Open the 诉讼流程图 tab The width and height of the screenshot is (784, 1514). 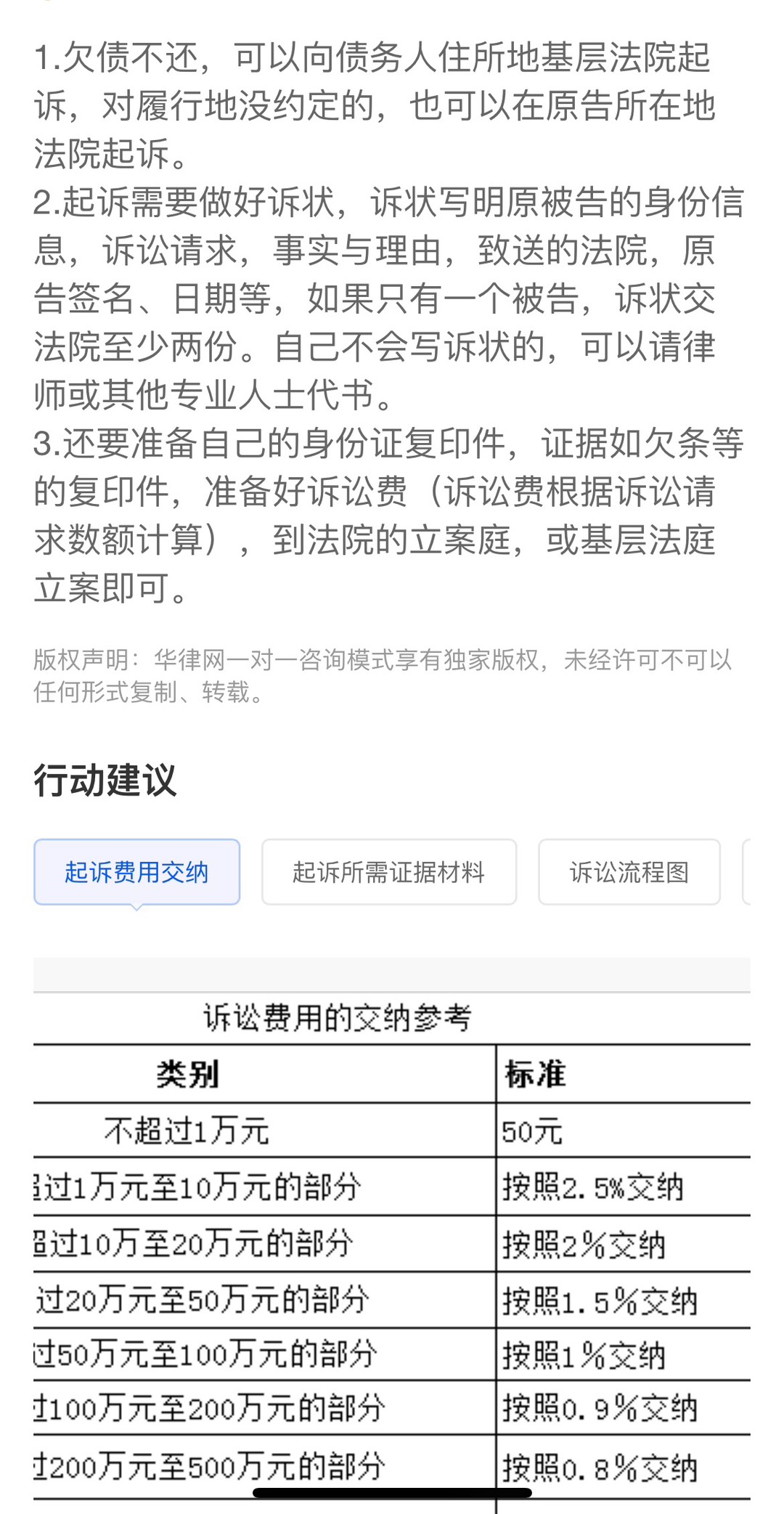pos(629,871)
